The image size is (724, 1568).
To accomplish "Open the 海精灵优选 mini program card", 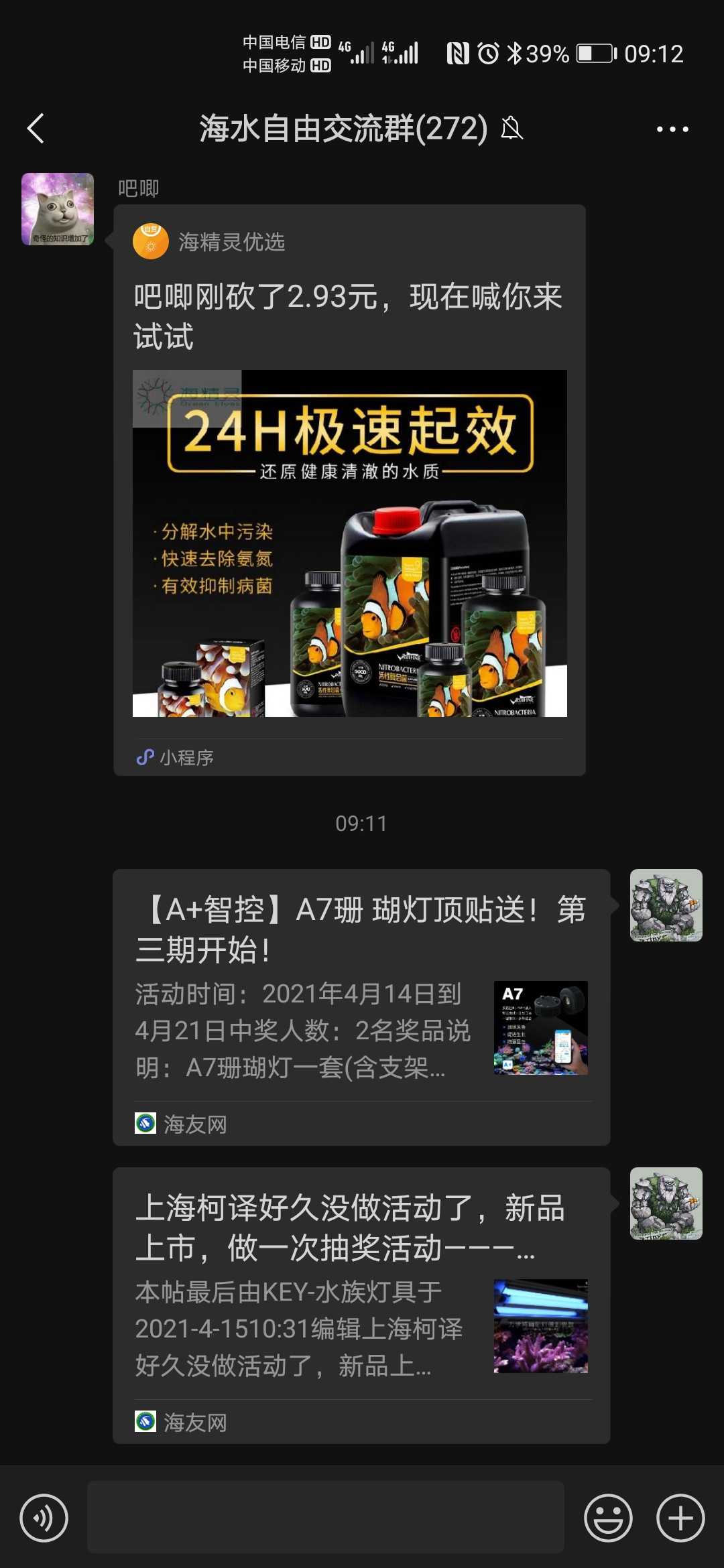I will click(x=349, y=489).
